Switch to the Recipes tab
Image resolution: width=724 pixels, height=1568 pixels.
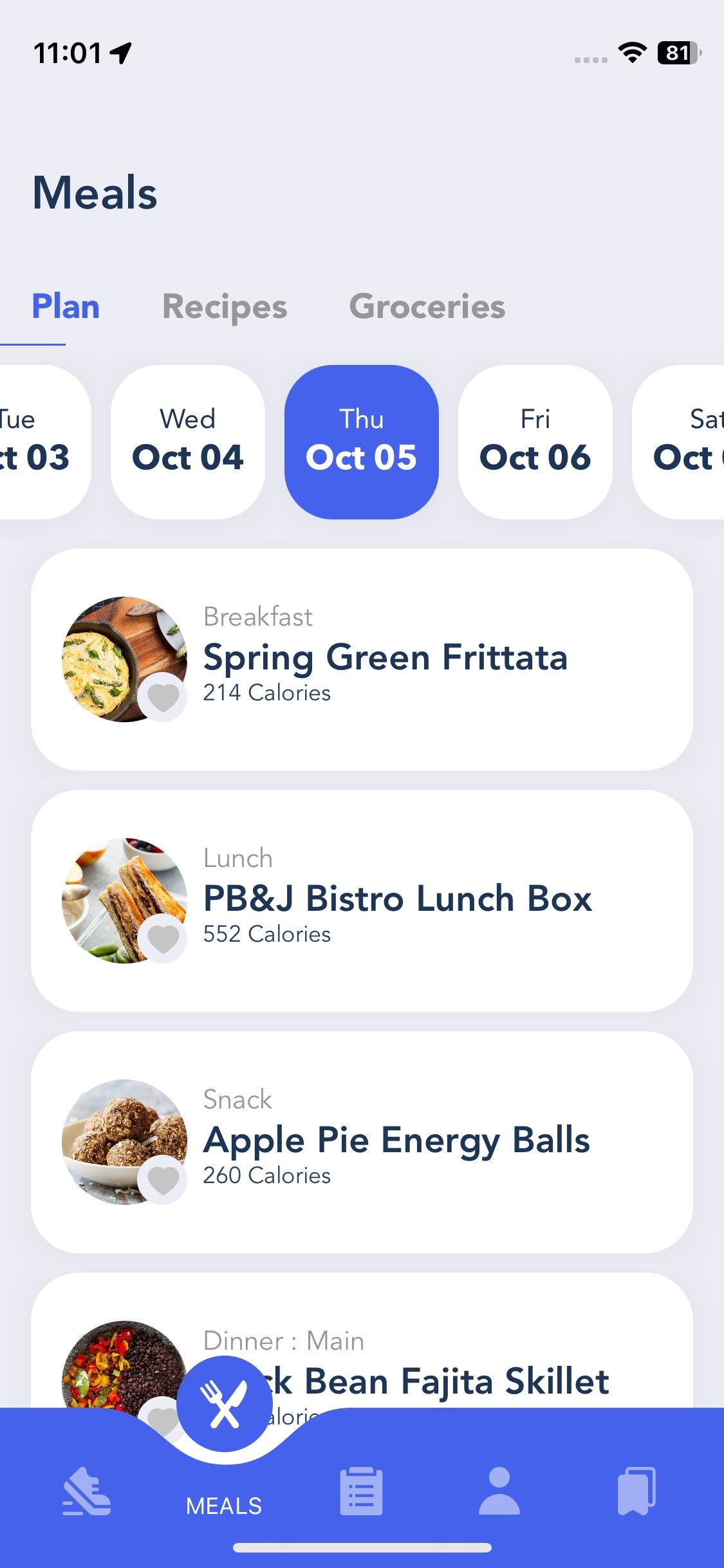pos(224,307)
